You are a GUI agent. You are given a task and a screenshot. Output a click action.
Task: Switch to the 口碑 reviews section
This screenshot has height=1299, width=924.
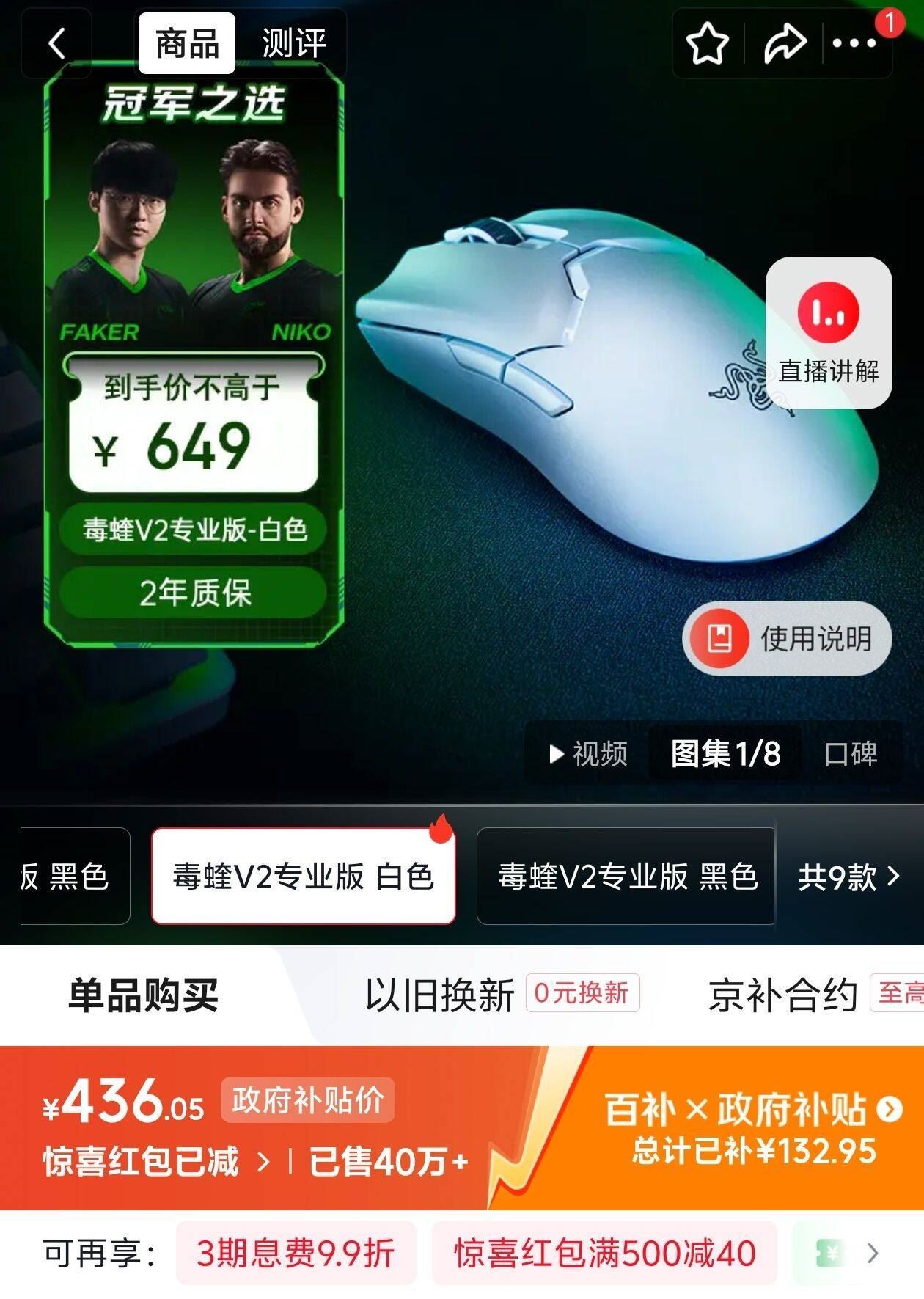[x=850, y=753]
